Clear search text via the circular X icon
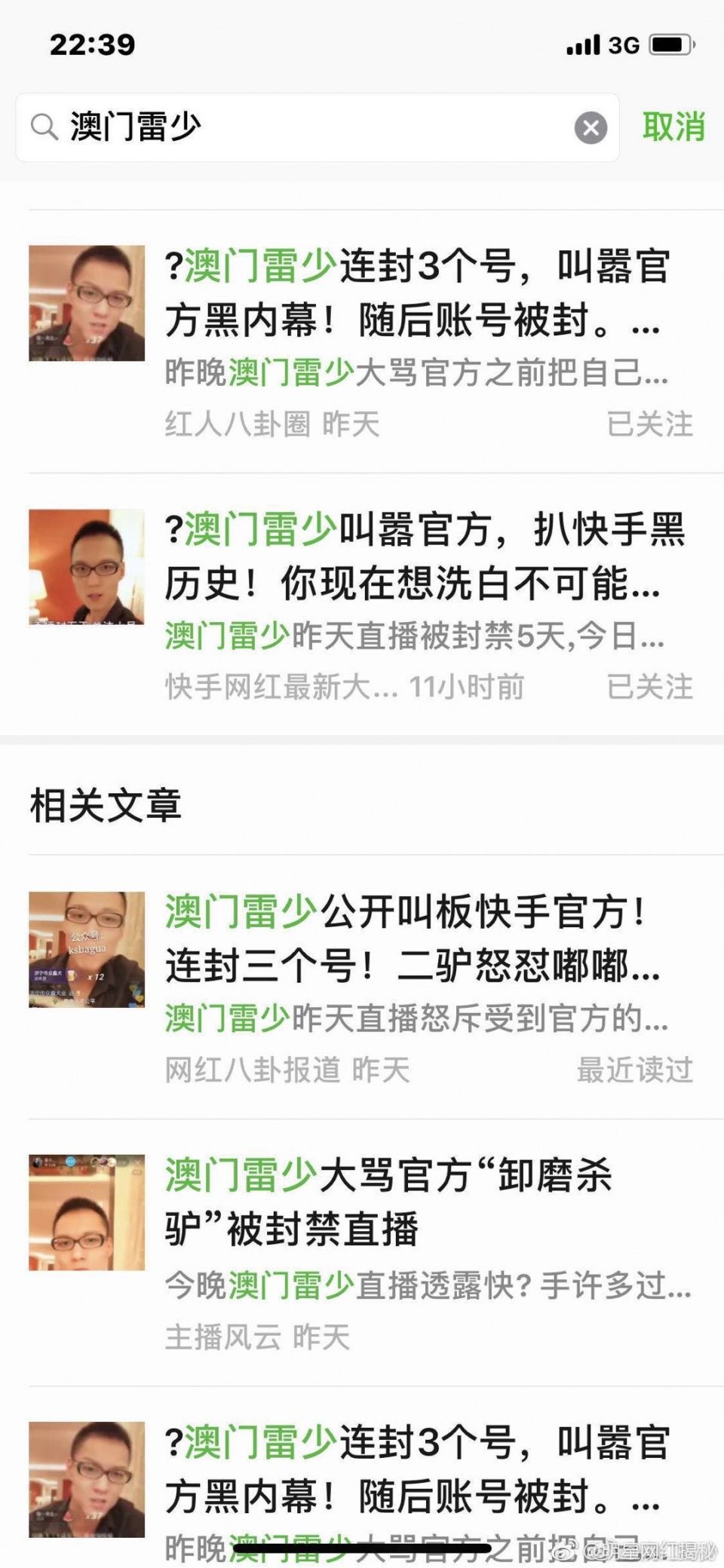 tap(591, 125)
